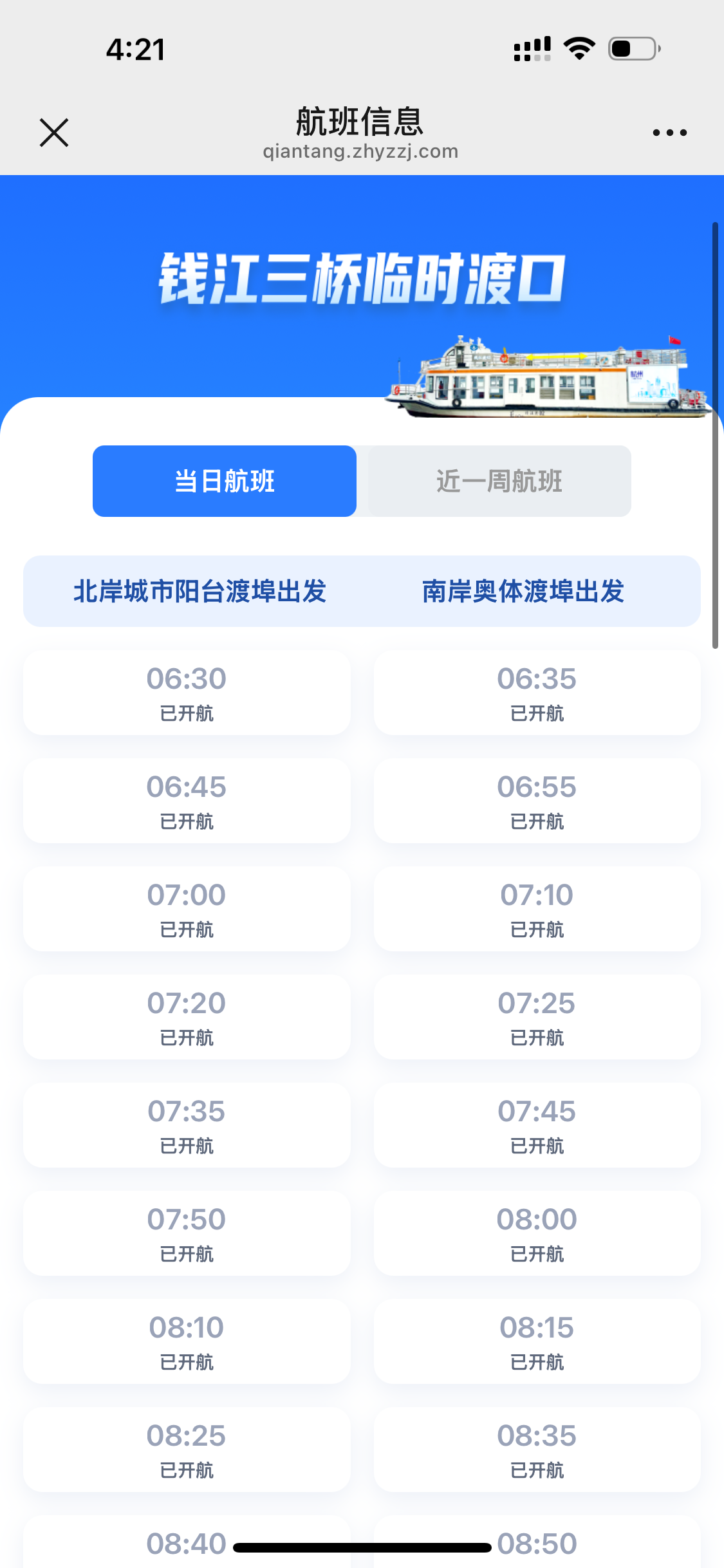Switch to the 近一周航班 tab

tap(499, 481)
